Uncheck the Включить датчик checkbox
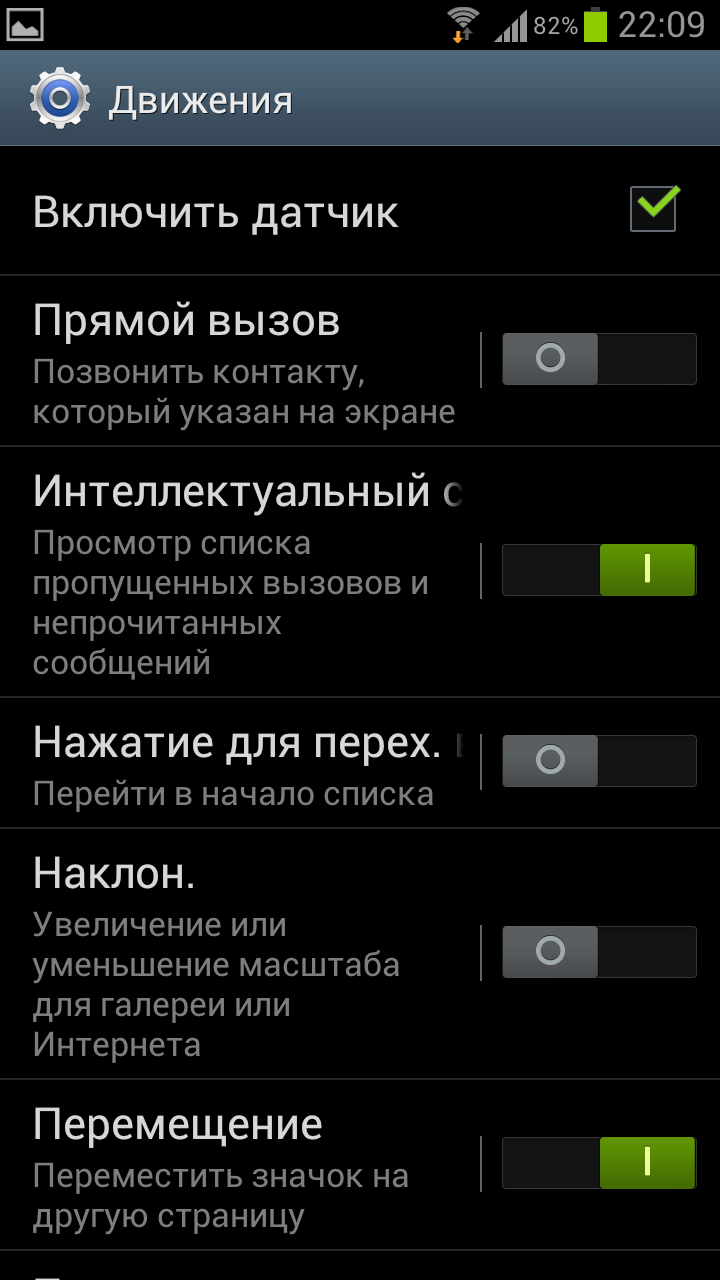The height and width of the screenshot is (1280, 720). [654, 209]
